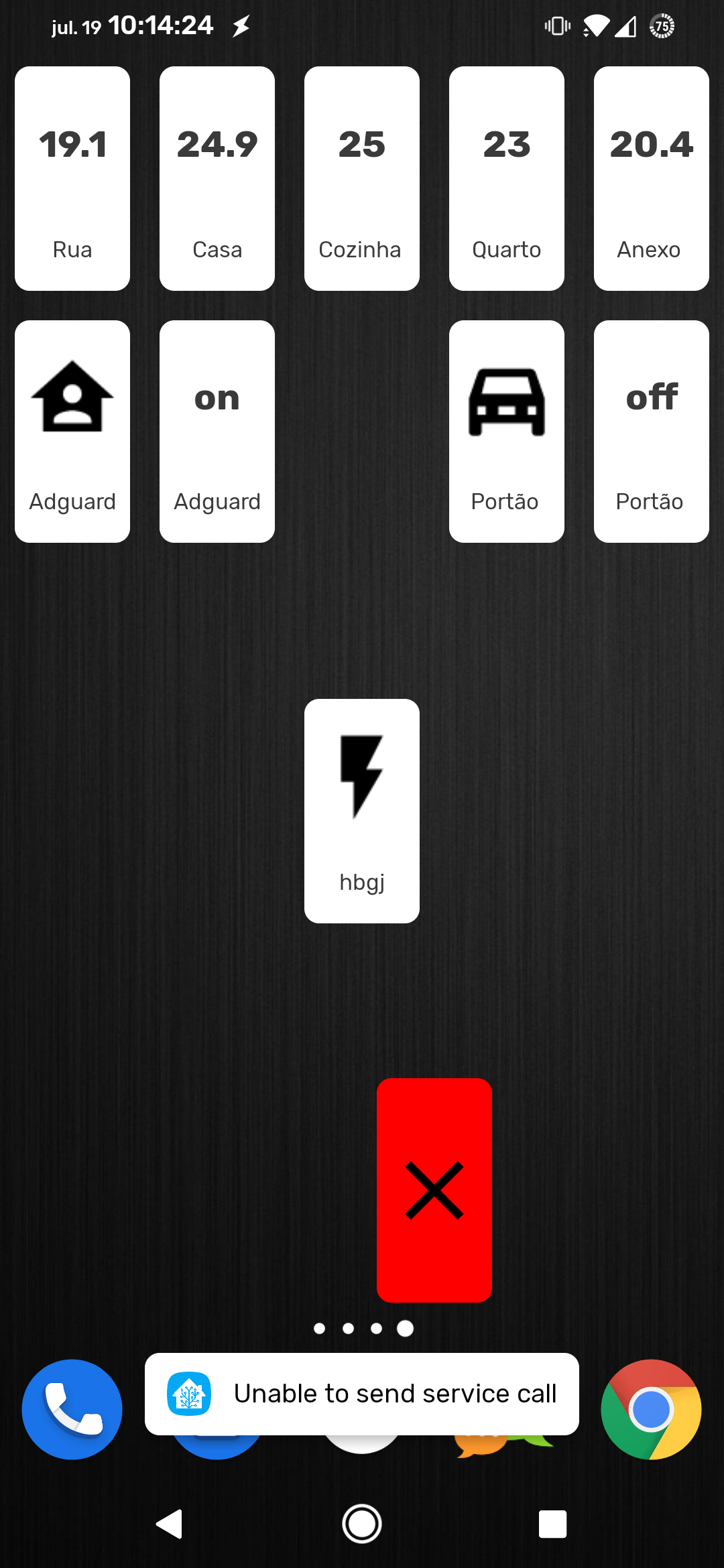Screen dimensions: 724x1568
Task: Tap the Rua temperature widget
Action: pyautogui.click(x=72, y=178)
